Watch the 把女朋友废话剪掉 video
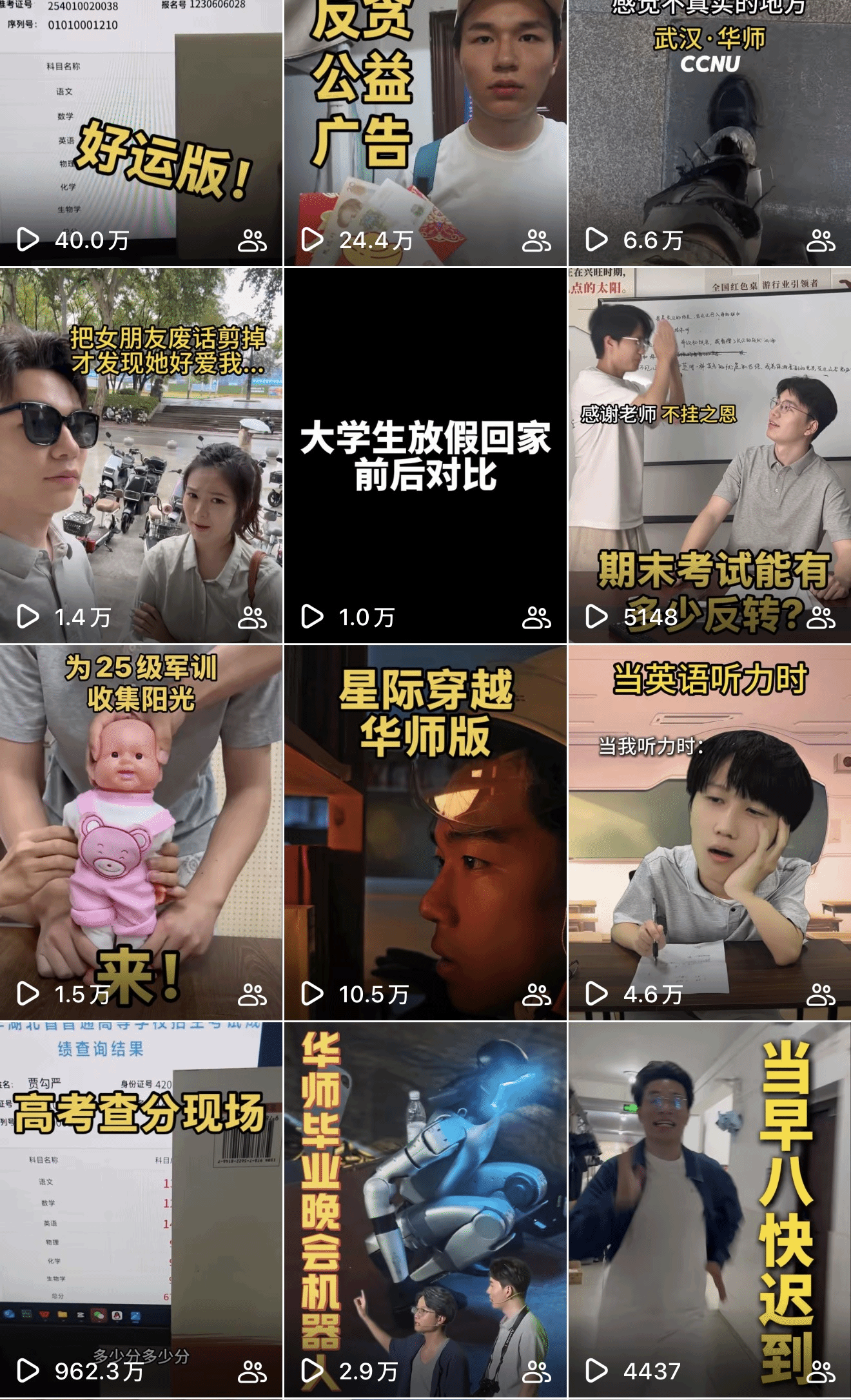This screenshot has width=851, height=1400. tap(141, 455)
